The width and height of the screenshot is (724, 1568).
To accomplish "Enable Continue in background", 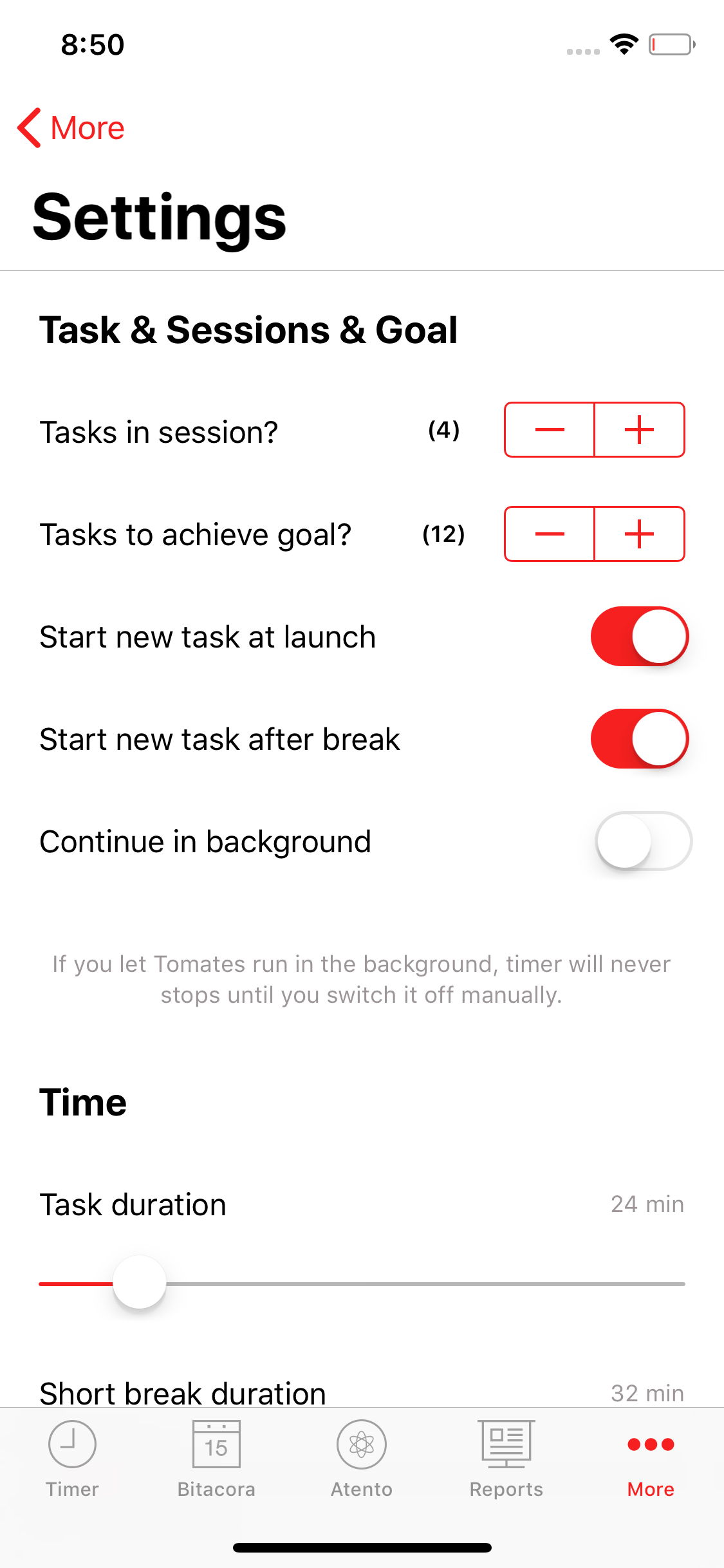I will (640, 841).
